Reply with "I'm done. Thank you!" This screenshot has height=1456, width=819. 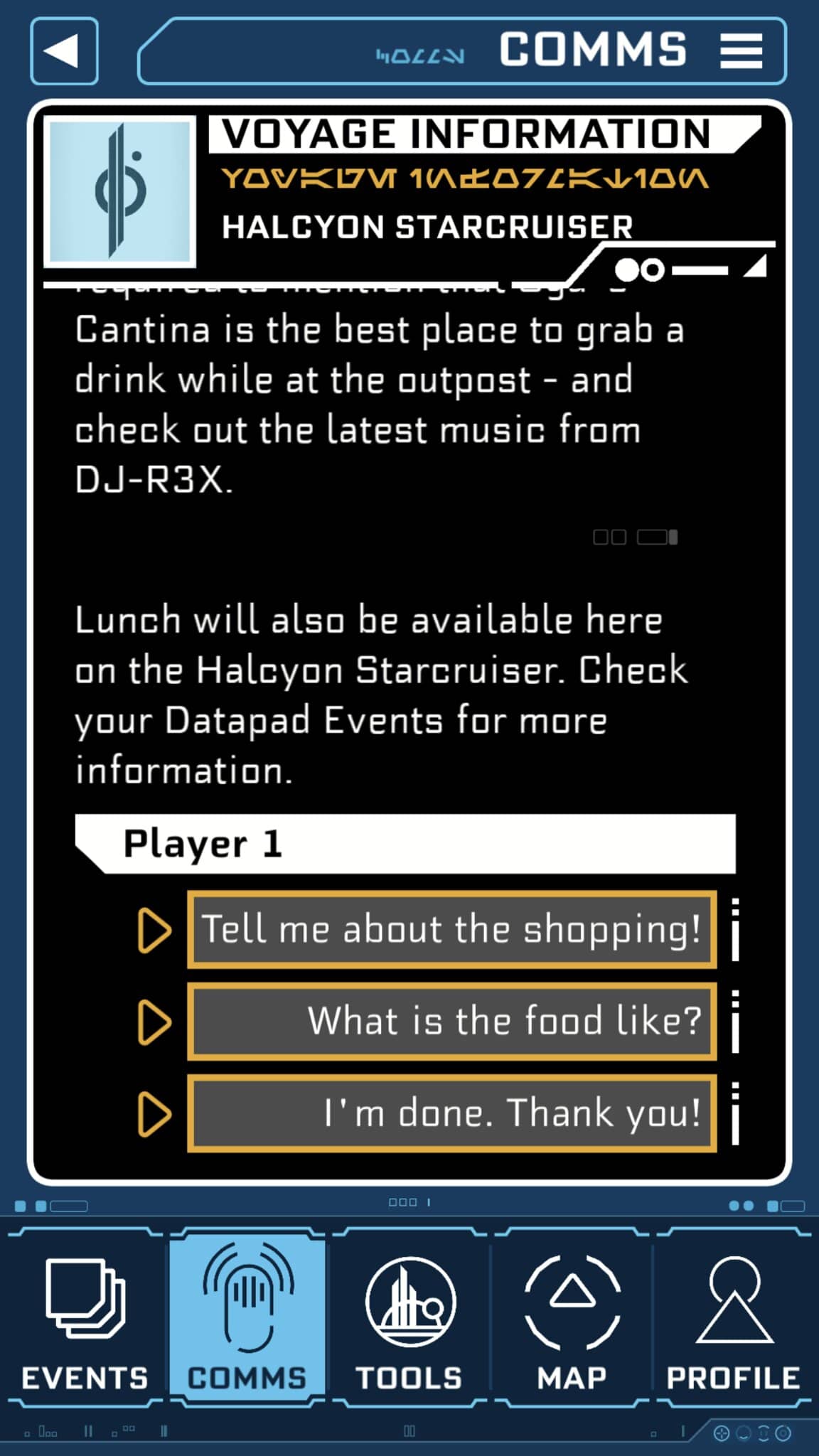tap(452, 1113)
